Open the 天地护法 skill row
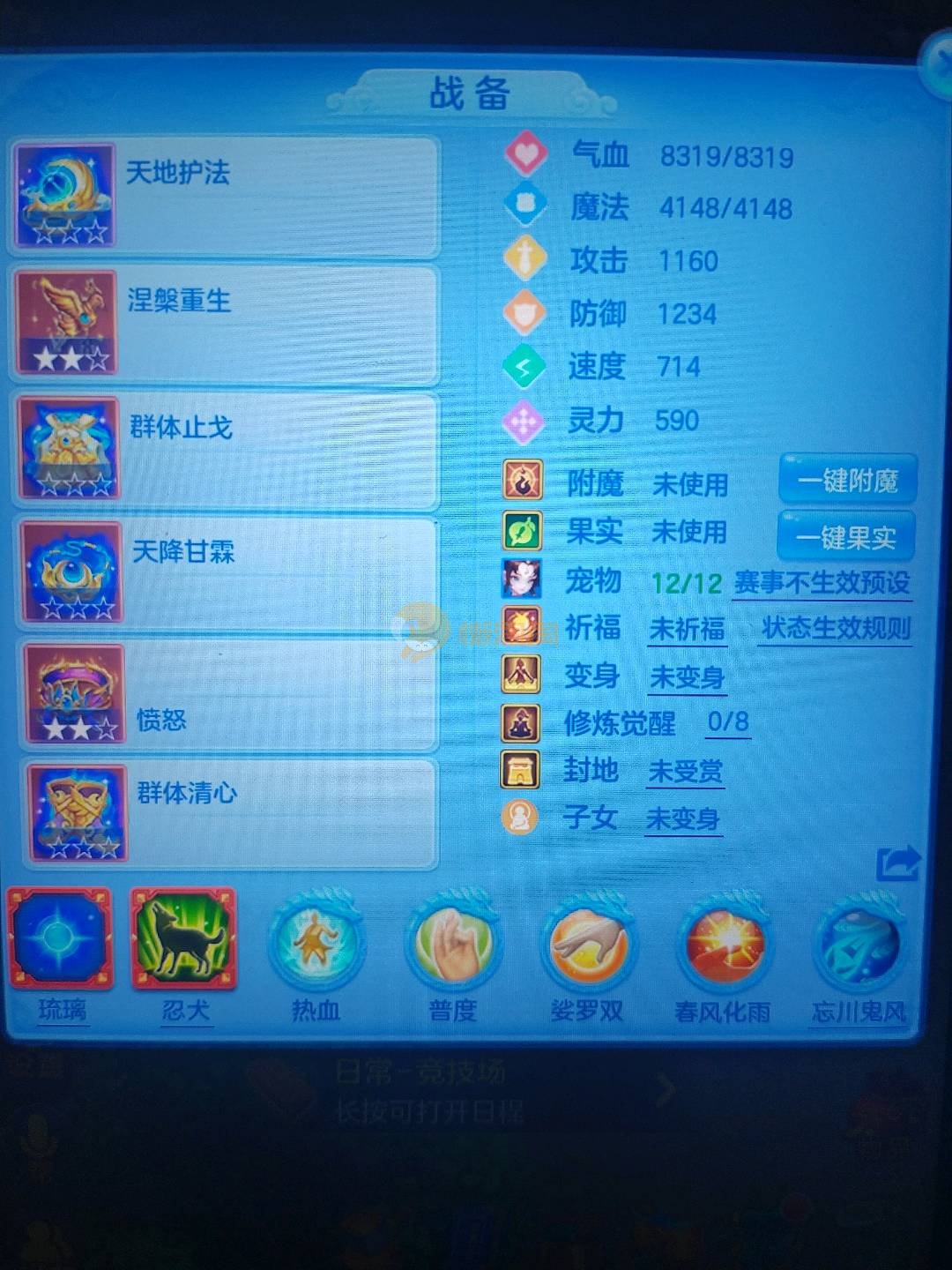Screen dimensions: 952x1270 (x=225, y=195)
